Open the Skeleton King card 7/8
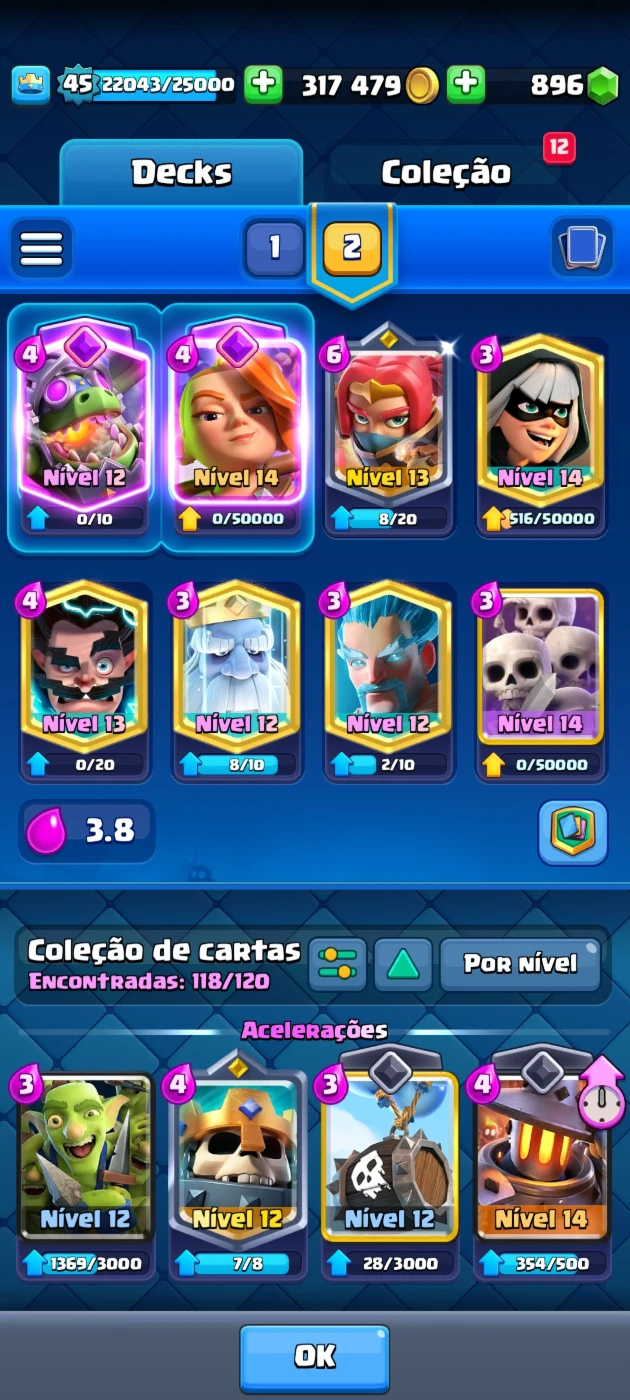Viewport: 630px width, 1400px height. pos(238,1176)
